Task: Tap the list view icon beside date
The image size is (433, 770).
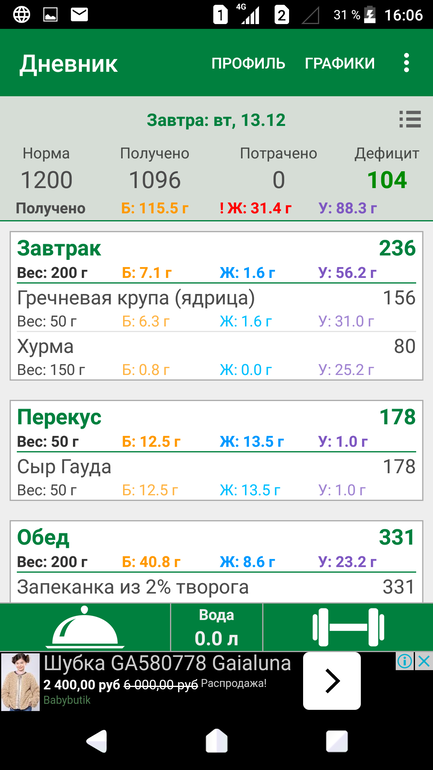Action: tap(410, 119)
